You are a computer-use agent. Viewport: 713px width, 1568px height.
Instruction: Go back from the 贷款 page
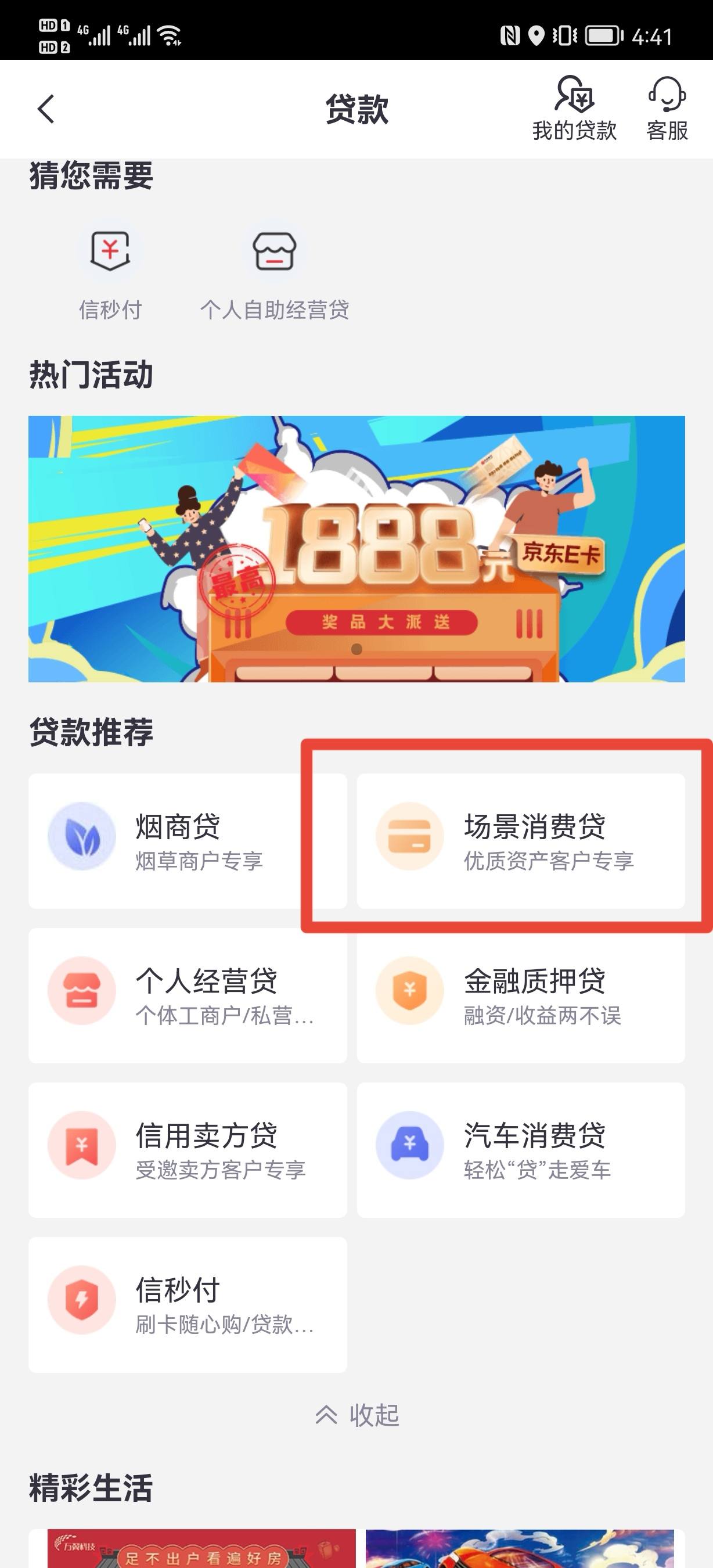click(x=46, y=110)
